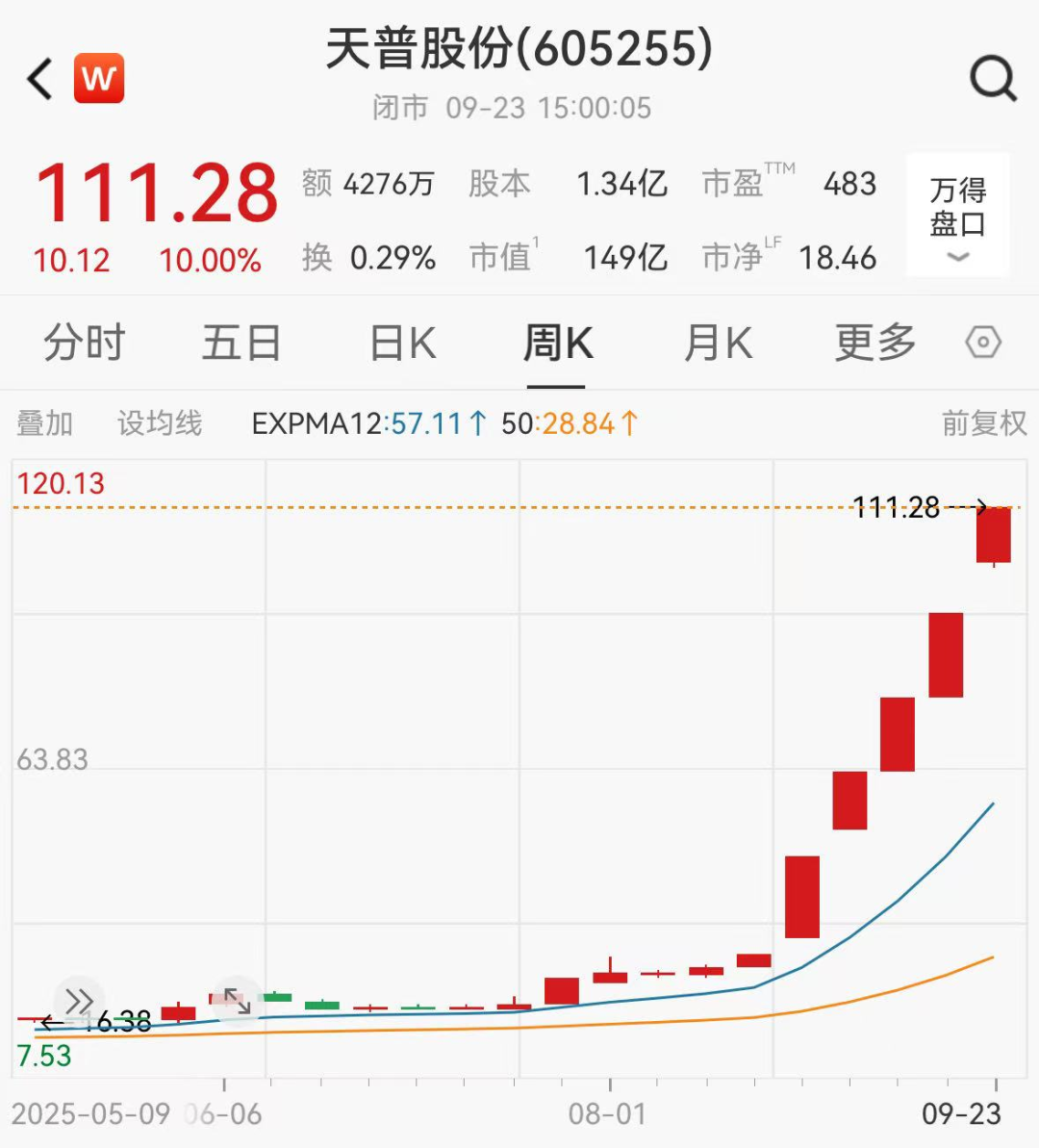Open the 更多 period options
Image resolution: width=1039 pixels, height=1148 pixels.
tap(874, 343)
